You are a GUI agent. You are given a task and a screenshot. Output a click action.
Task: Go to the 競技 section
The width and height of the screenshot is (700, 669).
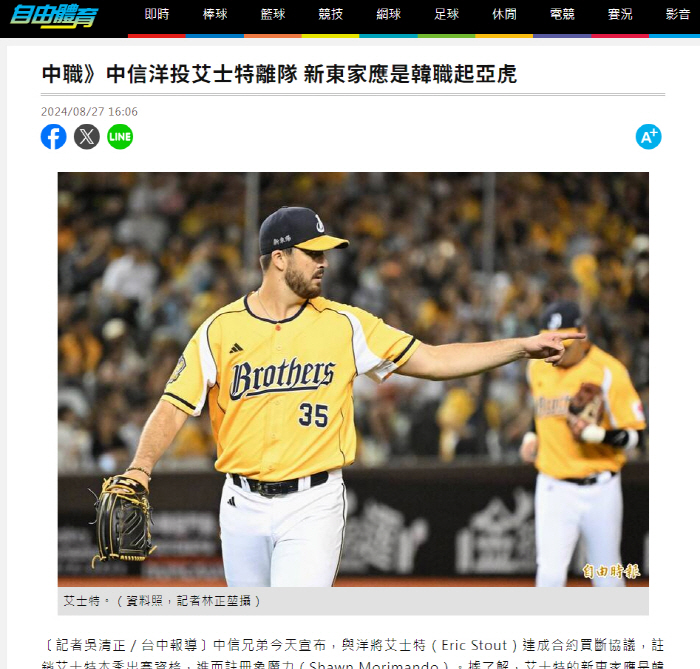coord(331,15)
